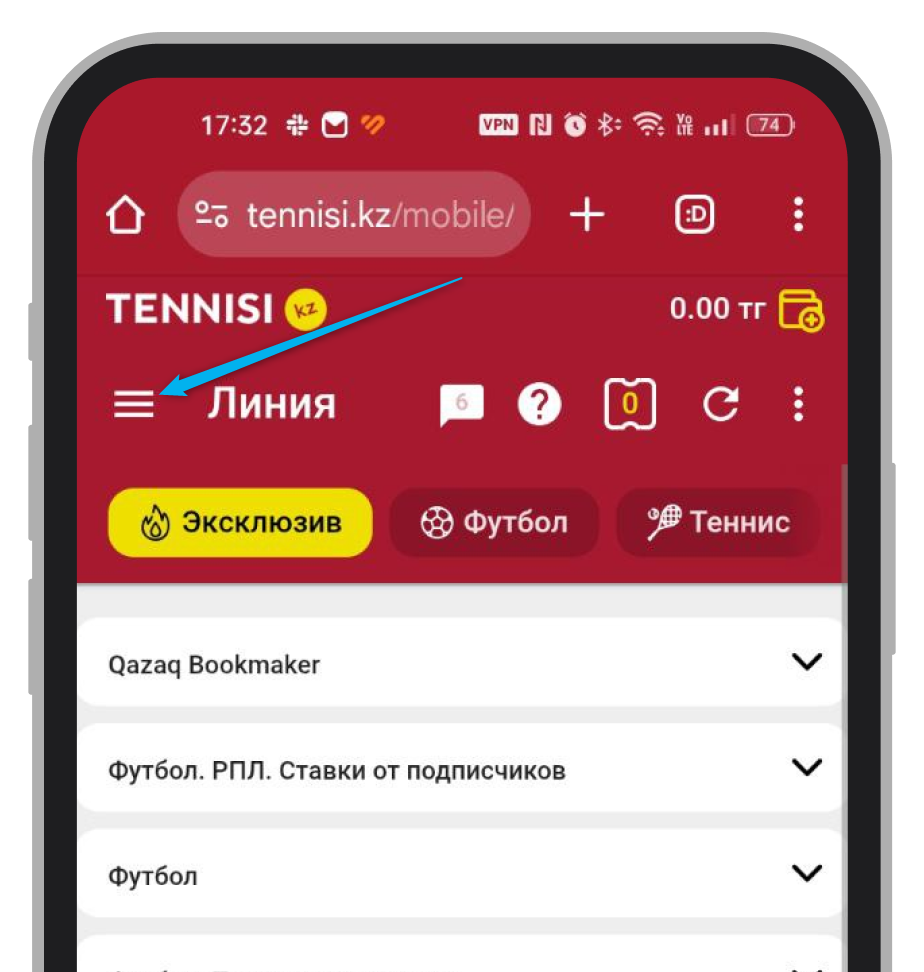Open the site overflow menu beside refresh

pyautogui.click(x=797, y=404)
